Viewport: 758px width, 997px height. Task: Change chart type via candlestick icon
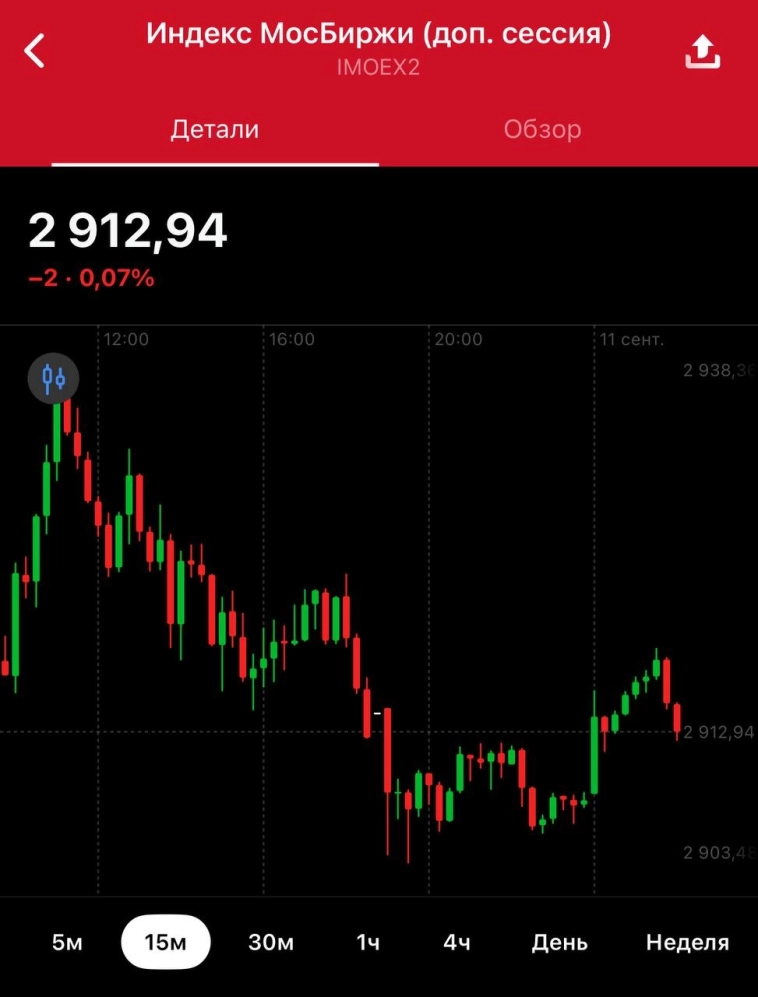tap(54, 378)
